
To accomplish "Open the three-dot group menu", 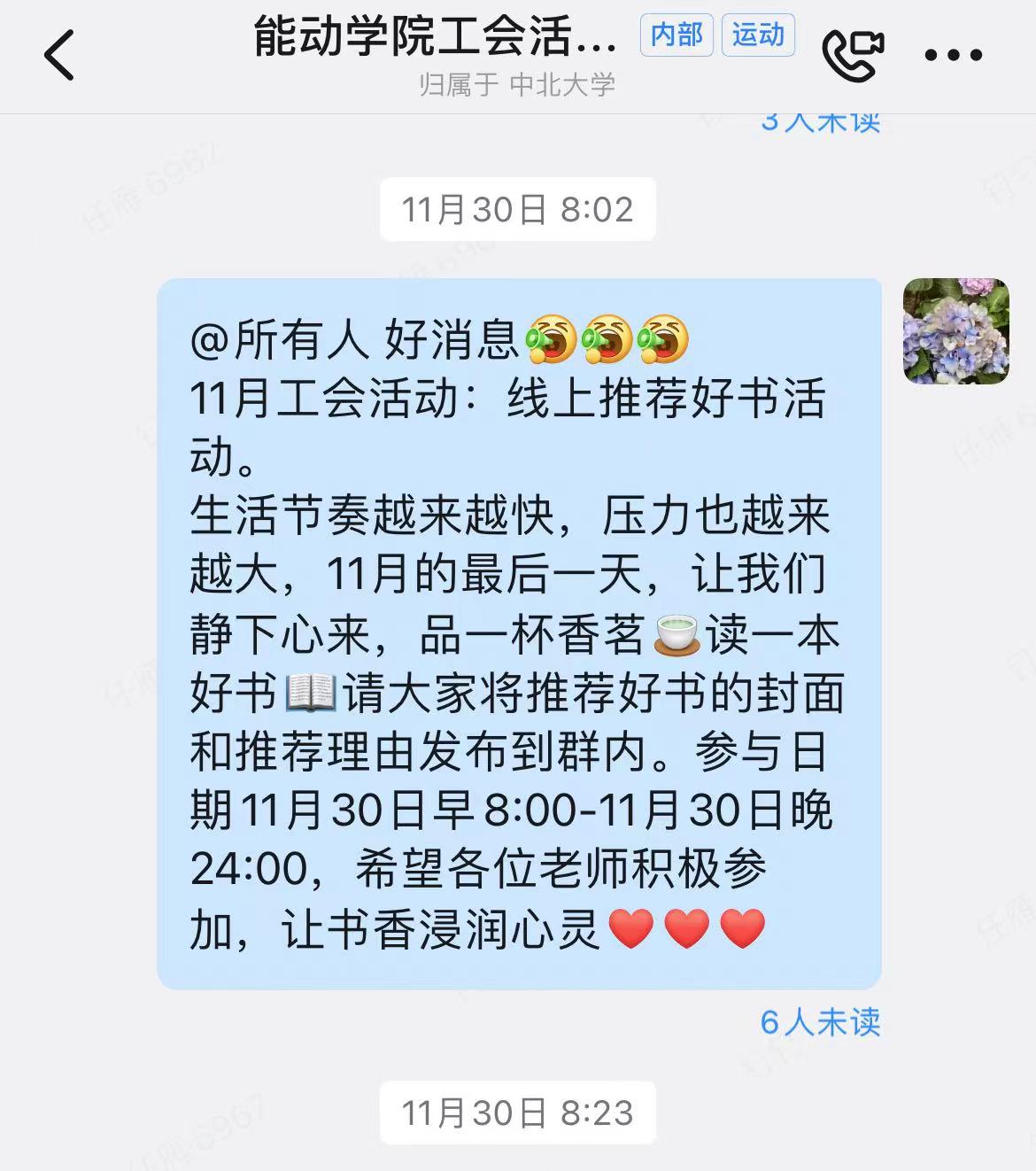I will pos(953,55).
